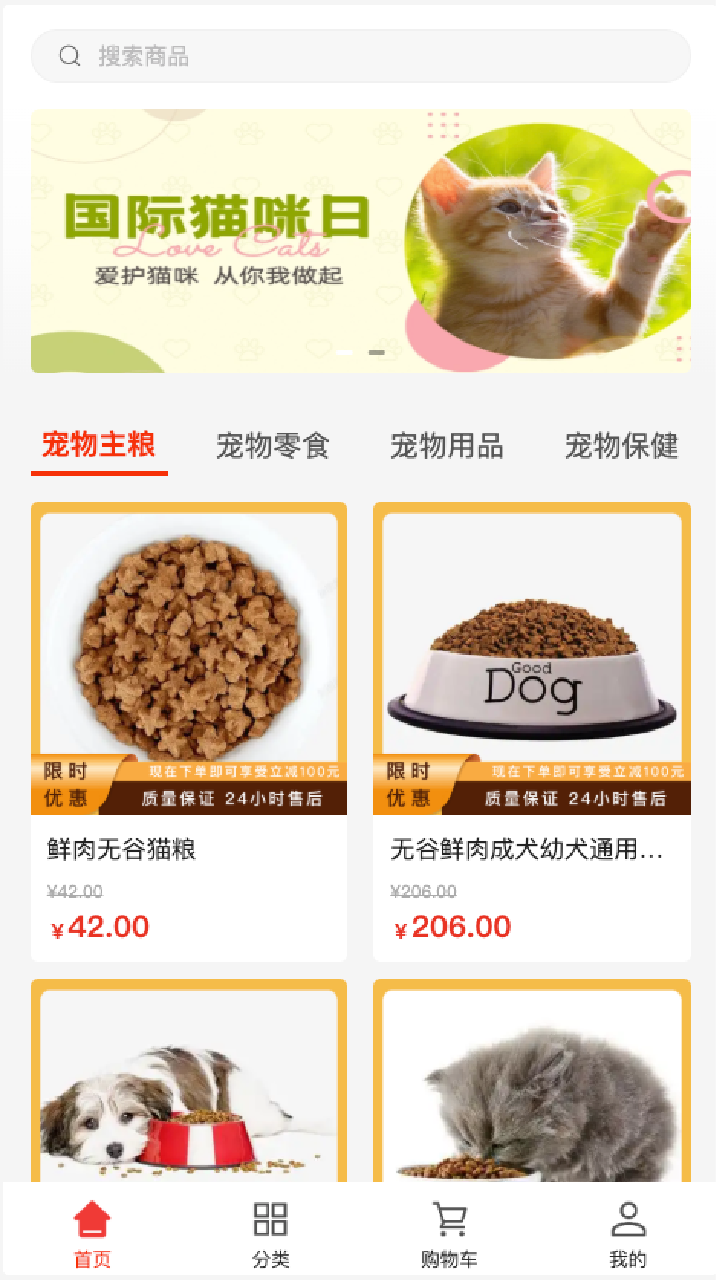Switch to the 宠物零食 tab
720x1280 pixels.
(x=272, y=446)
